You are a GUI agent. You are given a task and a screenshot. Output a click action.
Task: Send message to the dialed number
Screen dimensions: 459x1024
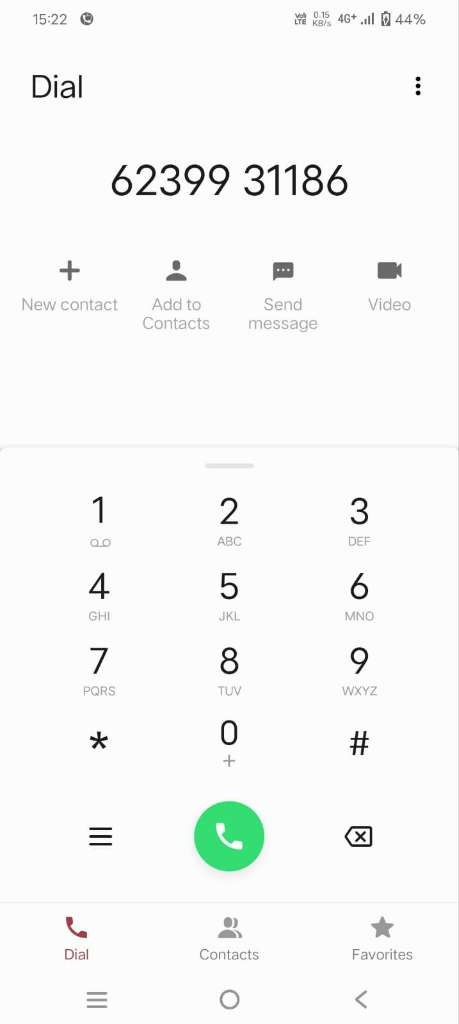point(283,296)
